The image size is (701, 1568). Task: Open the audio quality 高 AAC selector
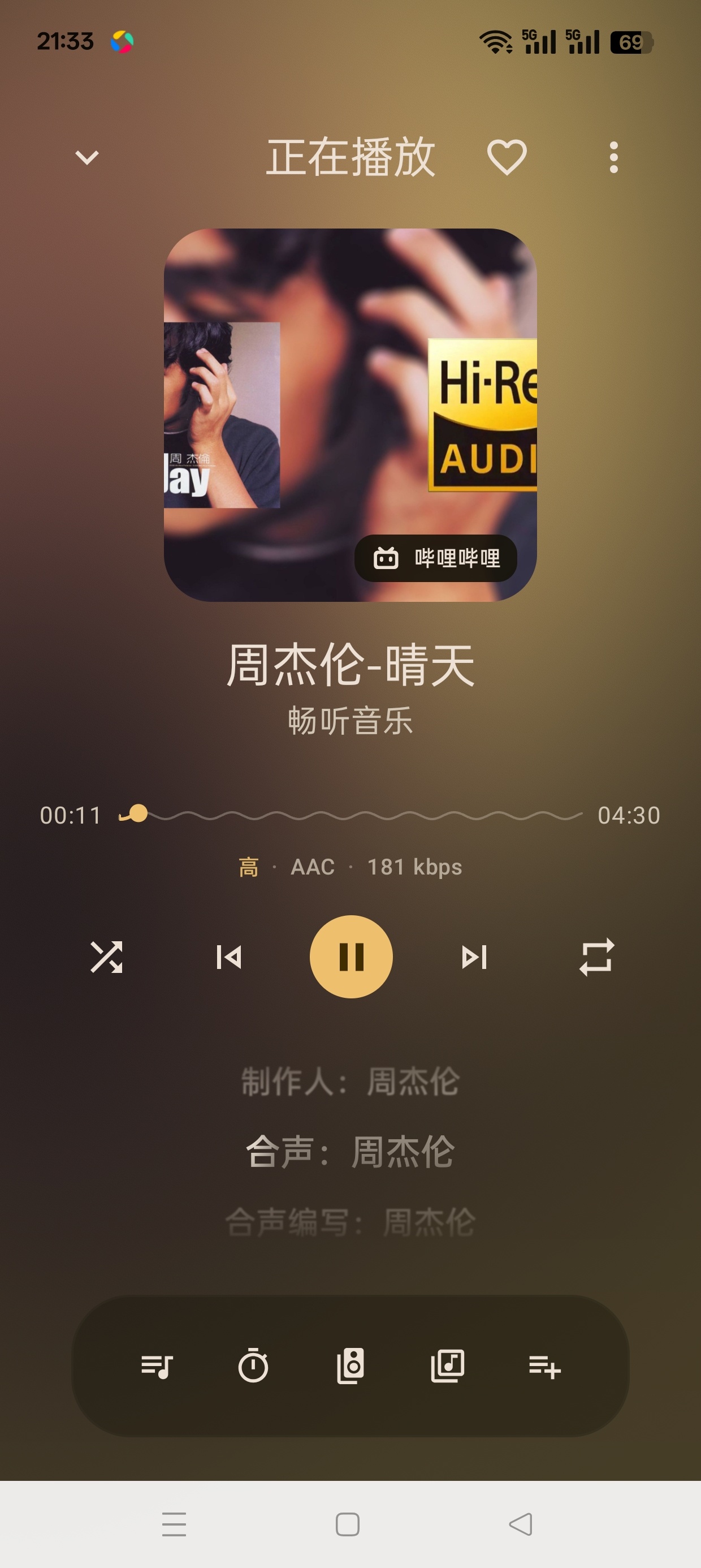tap(350, 867)
